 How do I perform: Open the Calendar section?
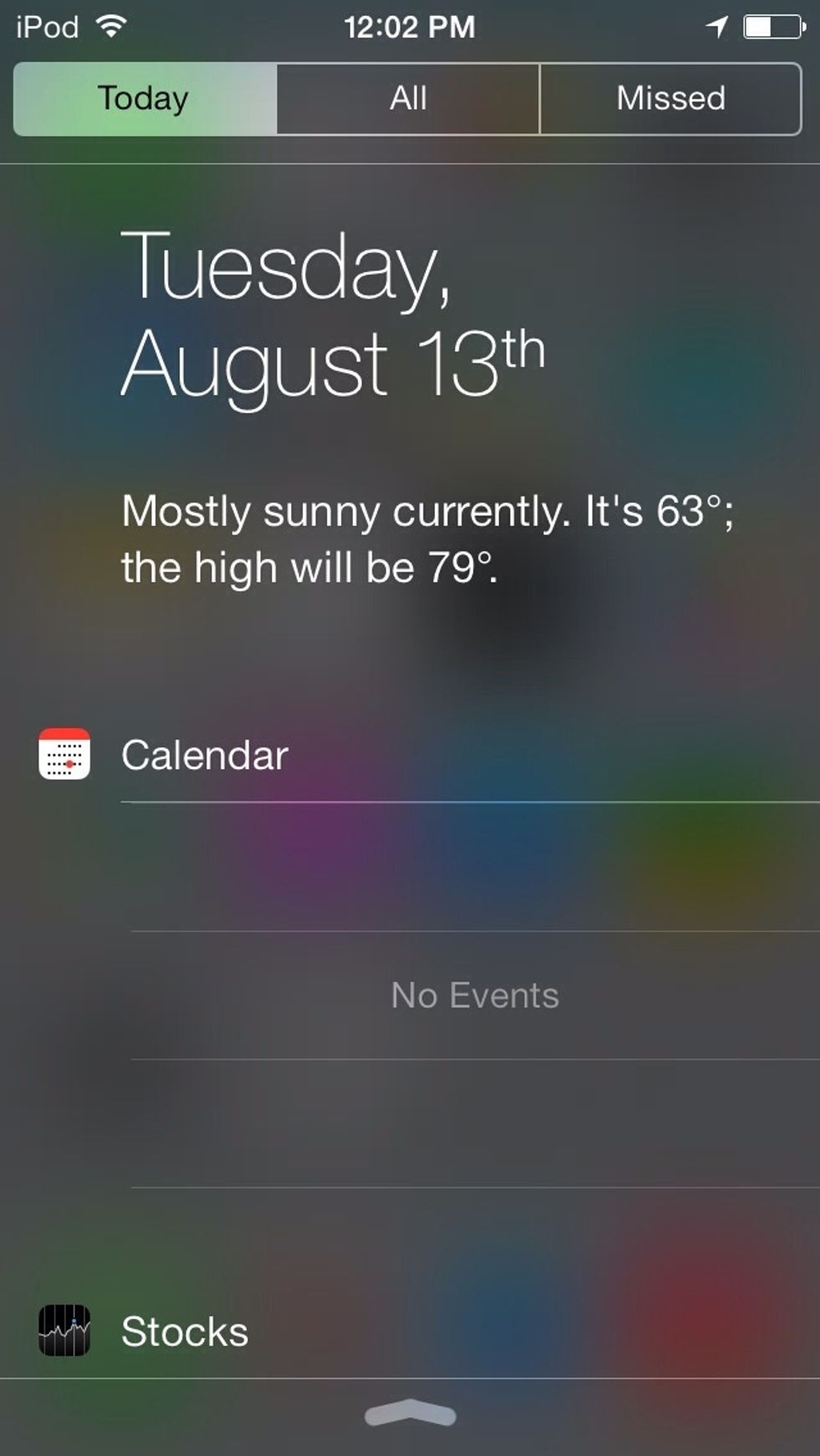coord(204,755)
